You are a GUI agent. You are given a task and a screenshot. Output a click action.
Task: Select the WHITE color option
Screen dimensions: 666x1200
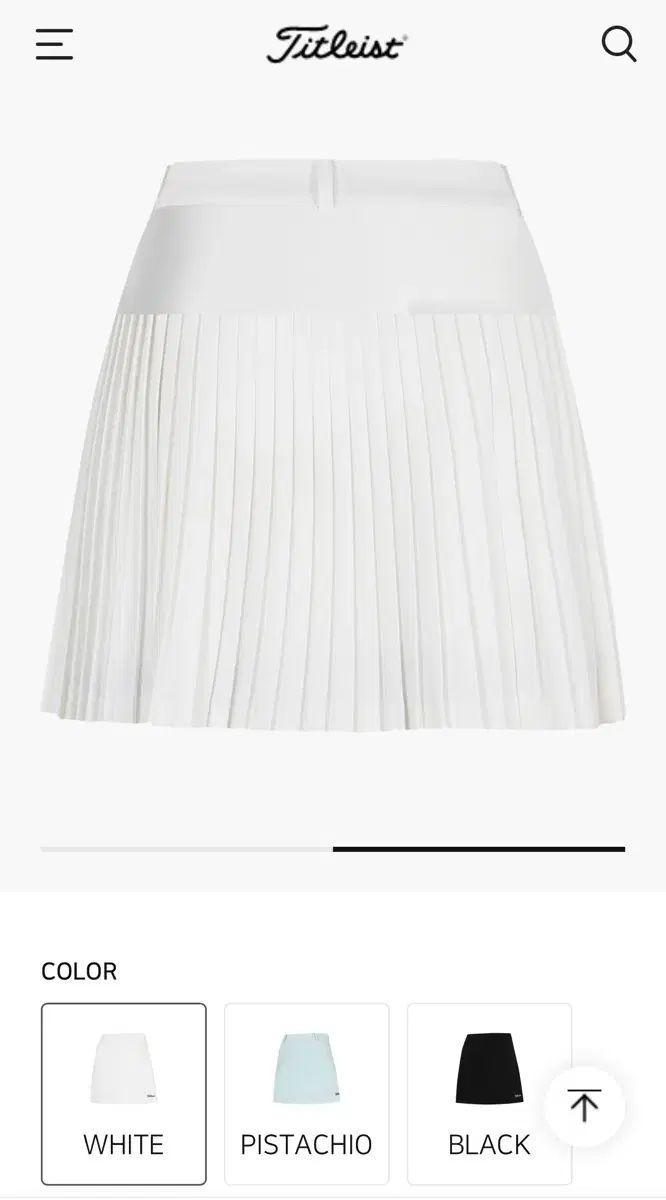coord(124,1093)
